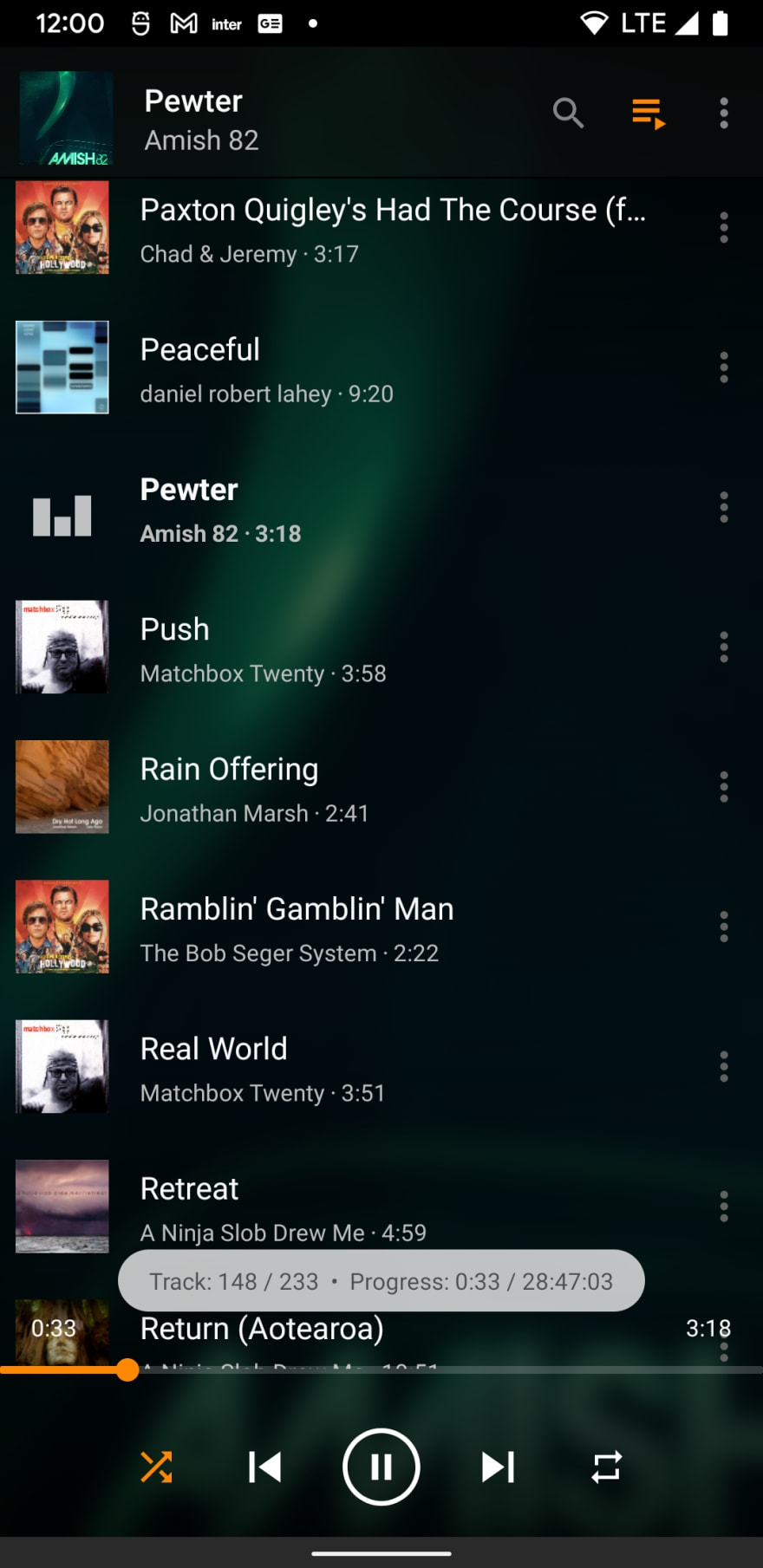The width and height of the screenshot is (763, 1568).
Task: Skip to the next track
Action: click(497, 1467)
